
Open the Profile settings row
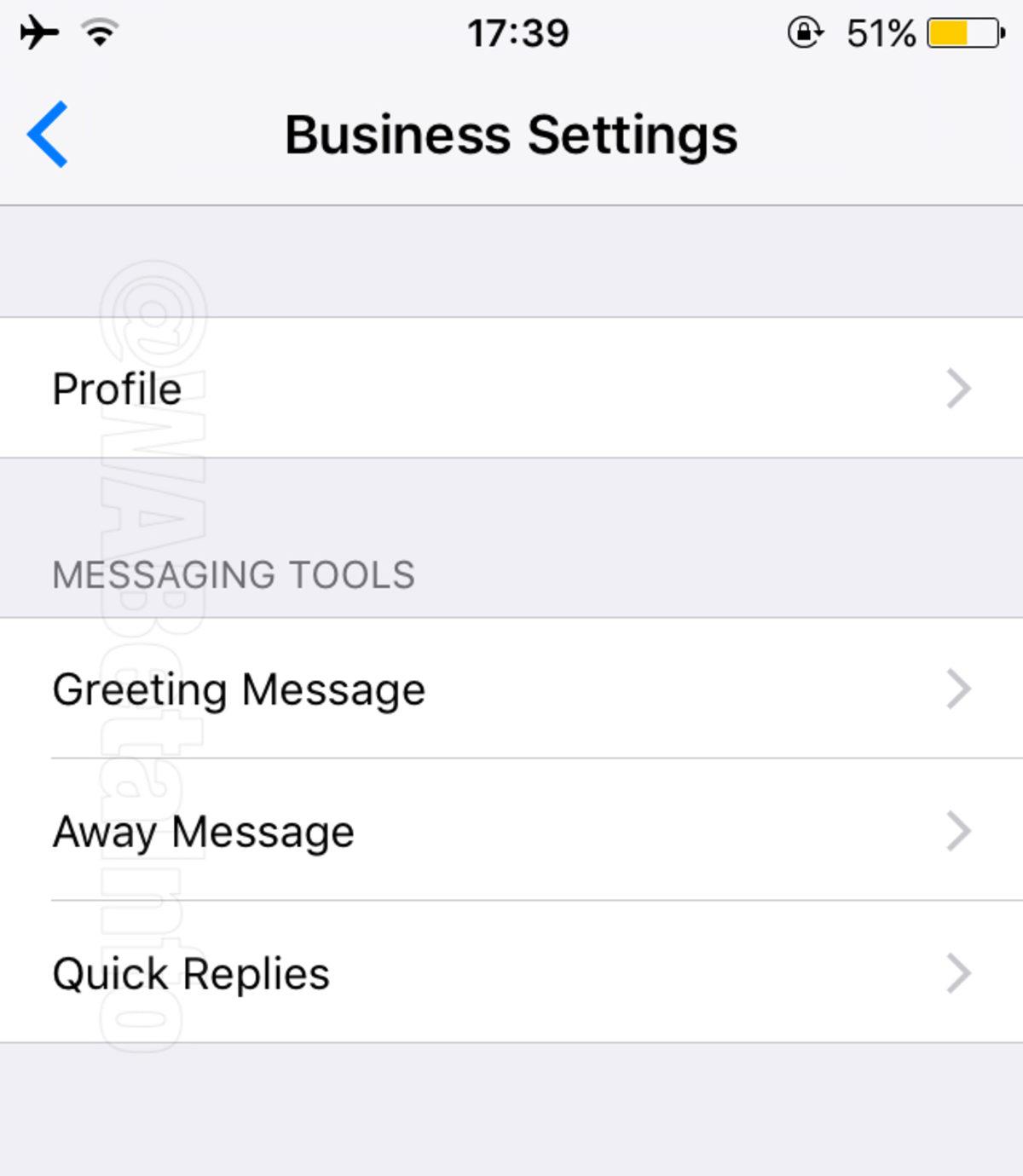[511, 388]
